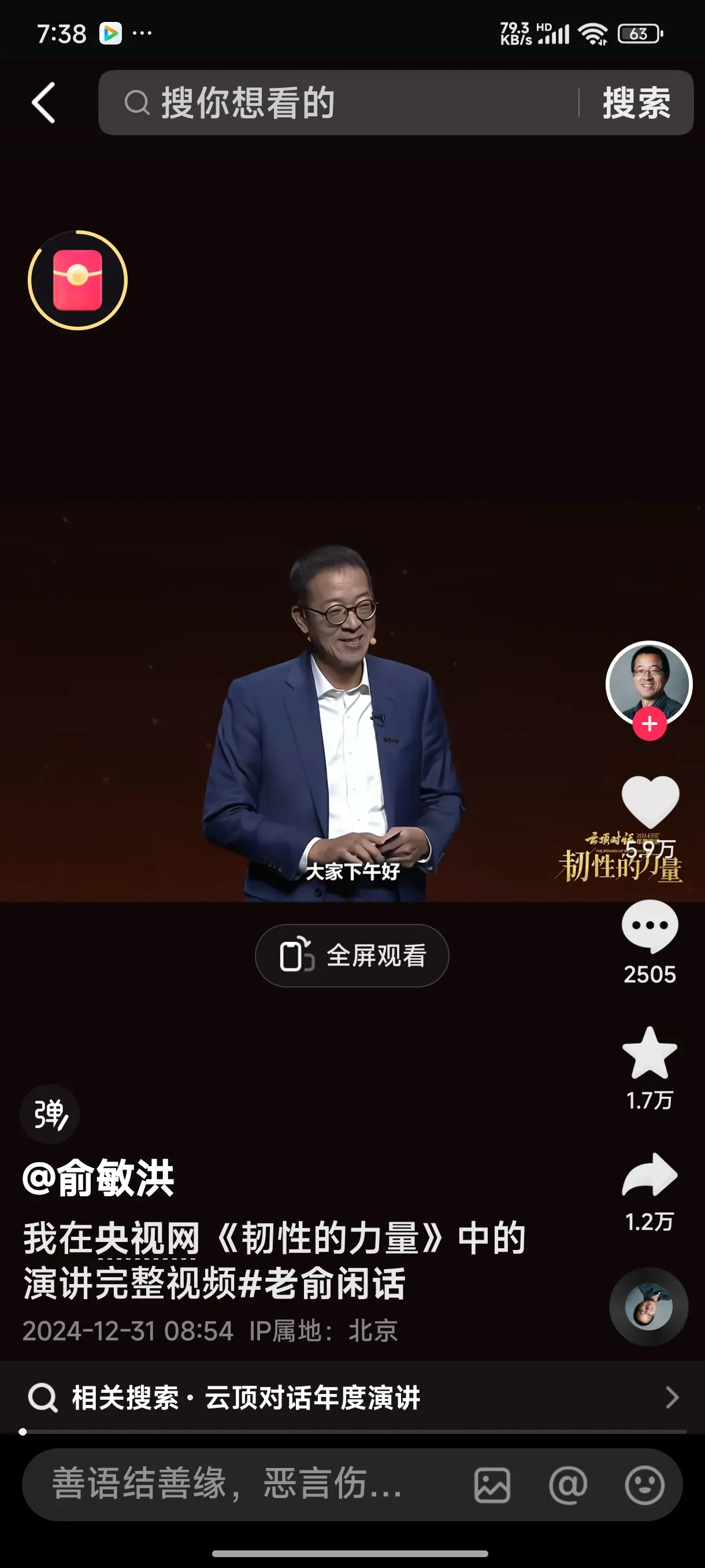This screenshot has width=705, height=1568.
Task: Favorite this video with the star
Action: coord(649,1054)
